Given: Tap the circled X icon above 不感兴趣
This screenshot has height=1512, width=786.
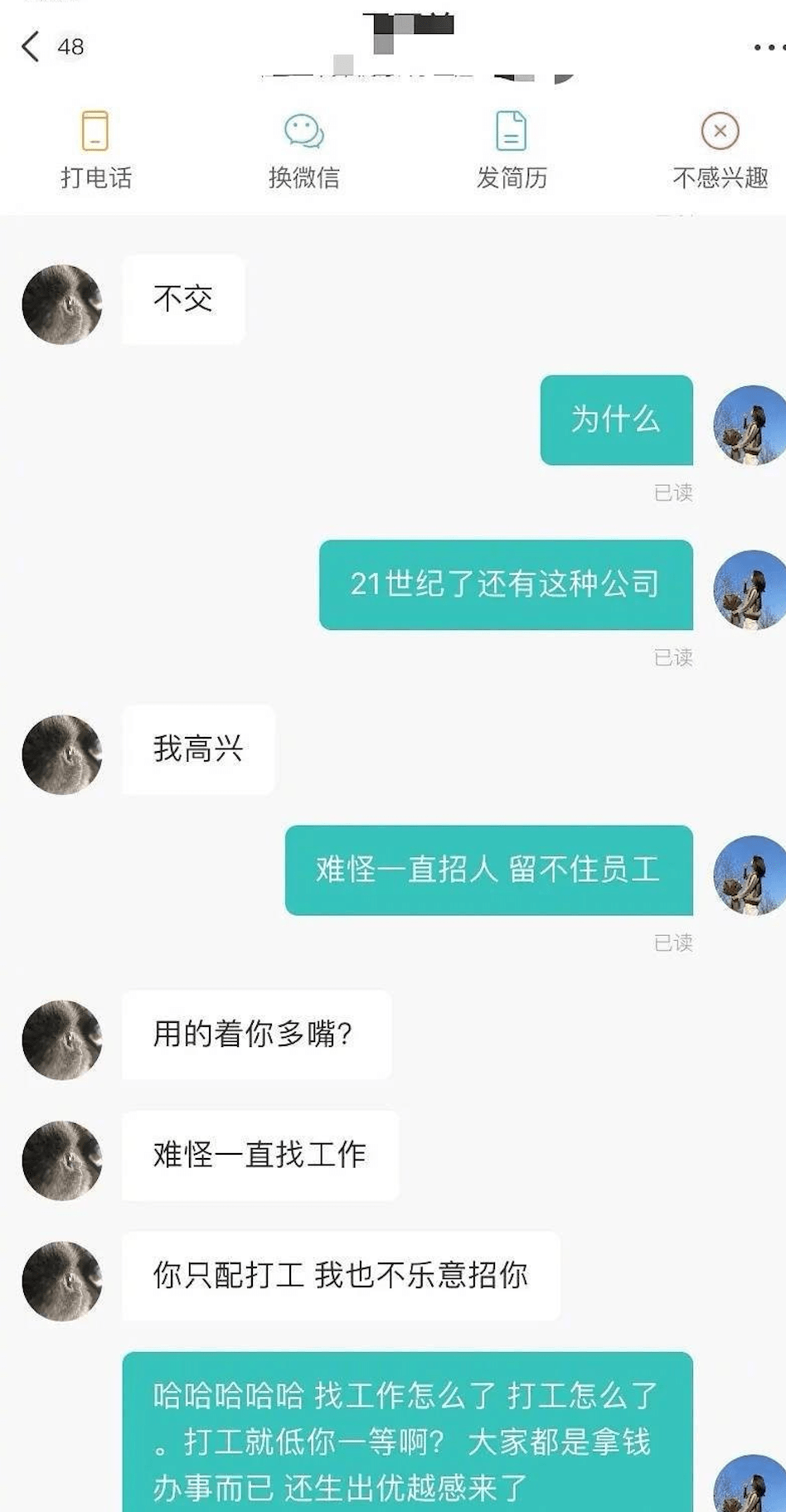Looking at the screenshot, I should [720, 131].
